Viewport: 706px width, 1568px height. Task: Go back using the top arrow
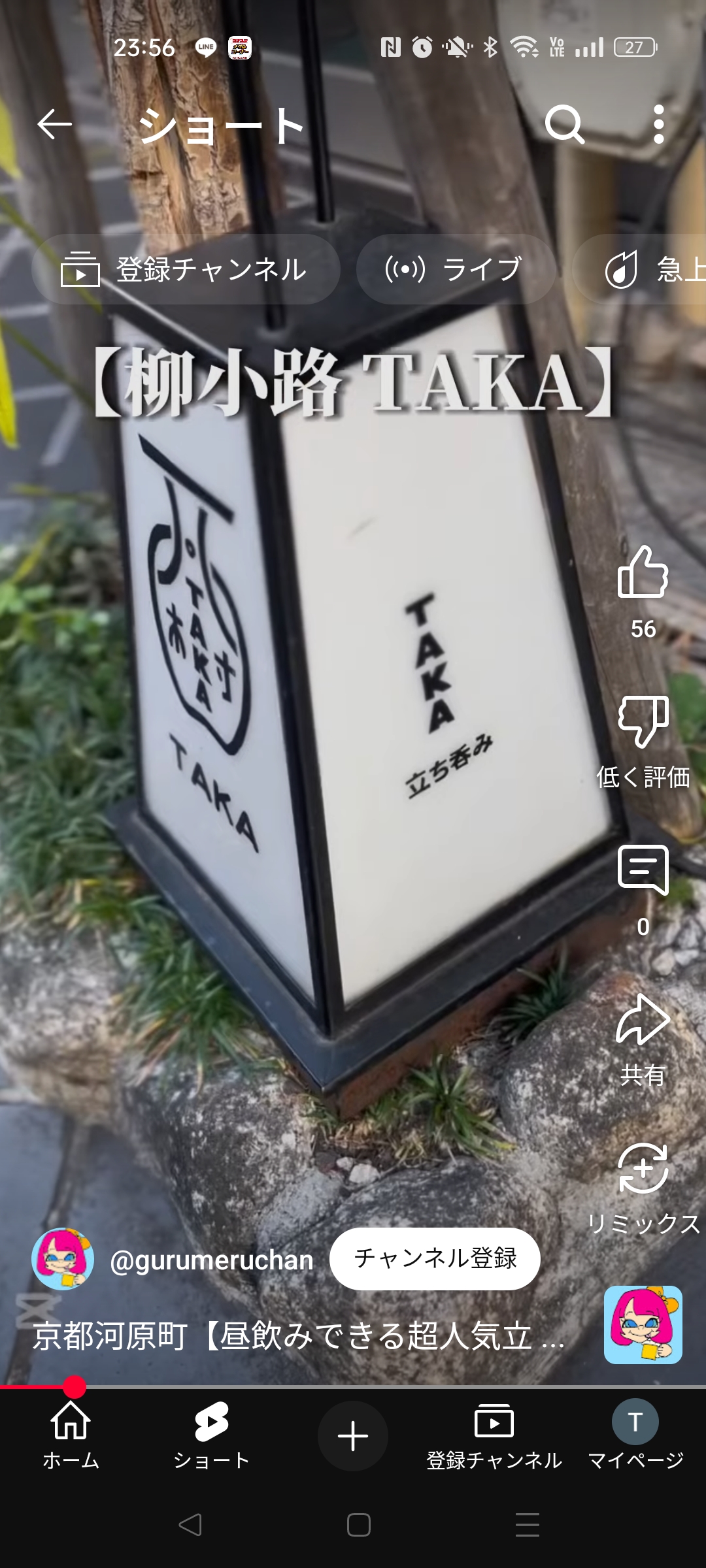54,124
